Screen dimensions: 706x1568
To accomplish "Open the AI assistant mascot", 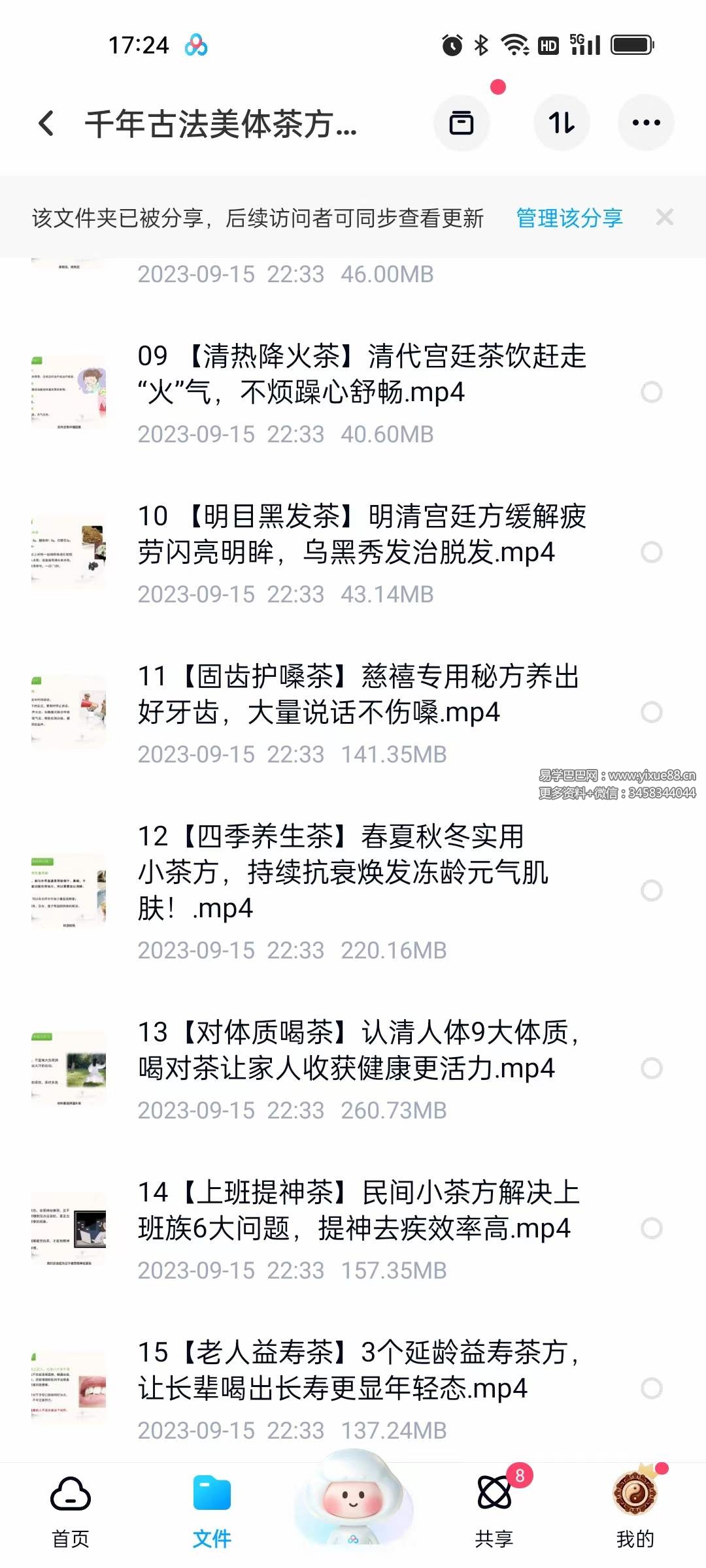I will coord(353,1496).
